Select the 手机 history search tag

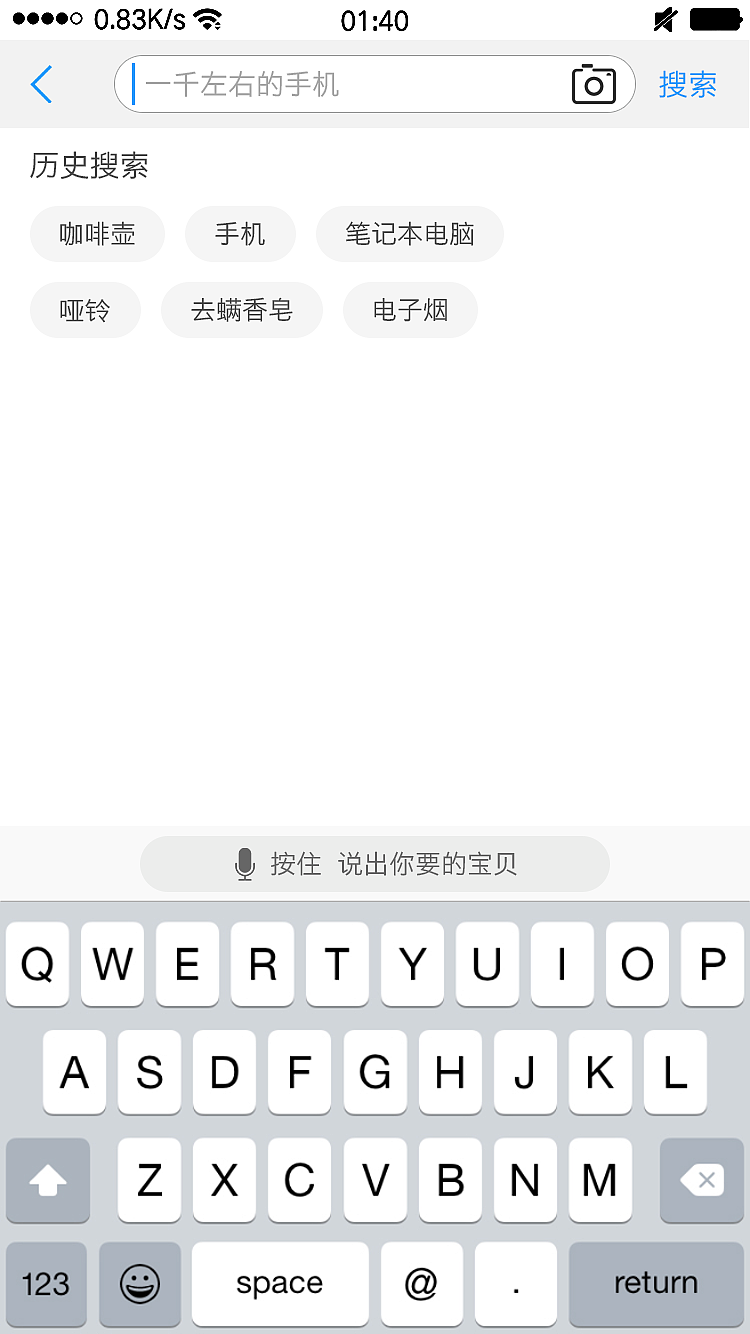tap(240, 233)
